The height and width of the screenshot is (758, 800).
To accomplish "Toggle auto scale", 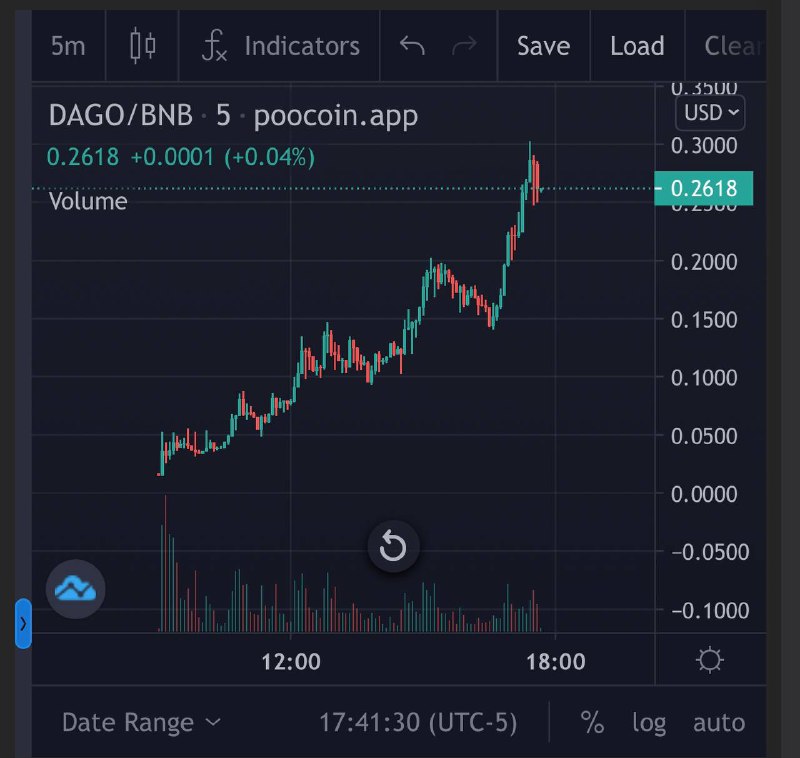I will click(718, 722).
